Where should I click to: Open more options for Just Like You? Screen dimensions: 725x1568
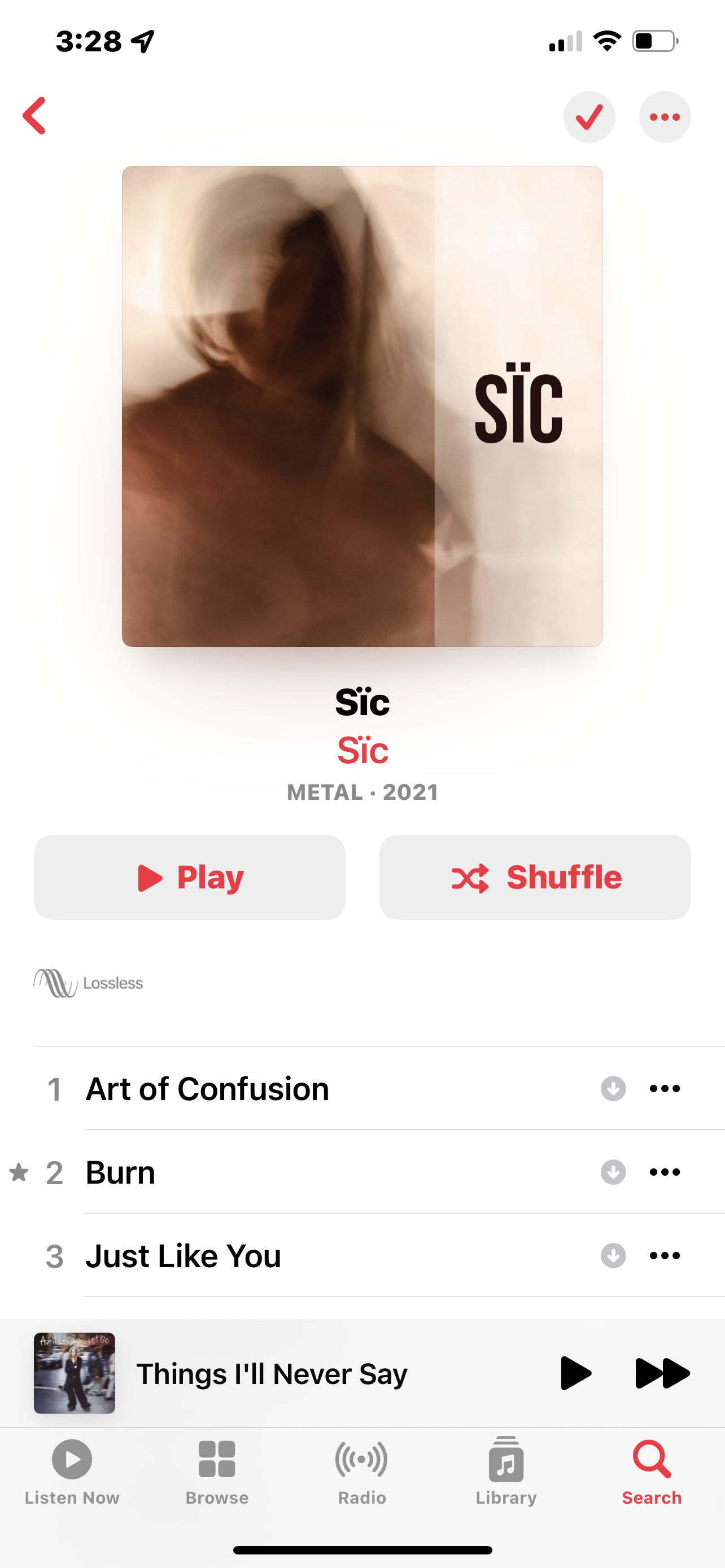click(x=664, y=1255)
